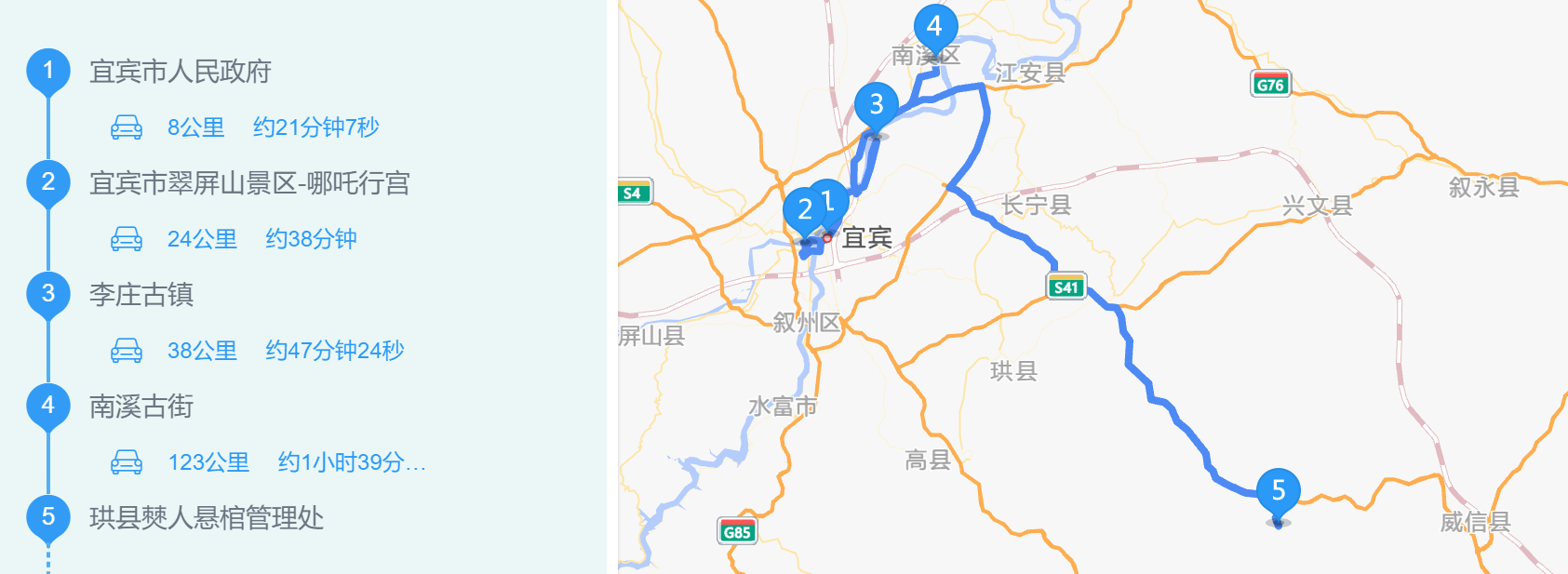Tap map marker 3 on the map

click(876, 105)
